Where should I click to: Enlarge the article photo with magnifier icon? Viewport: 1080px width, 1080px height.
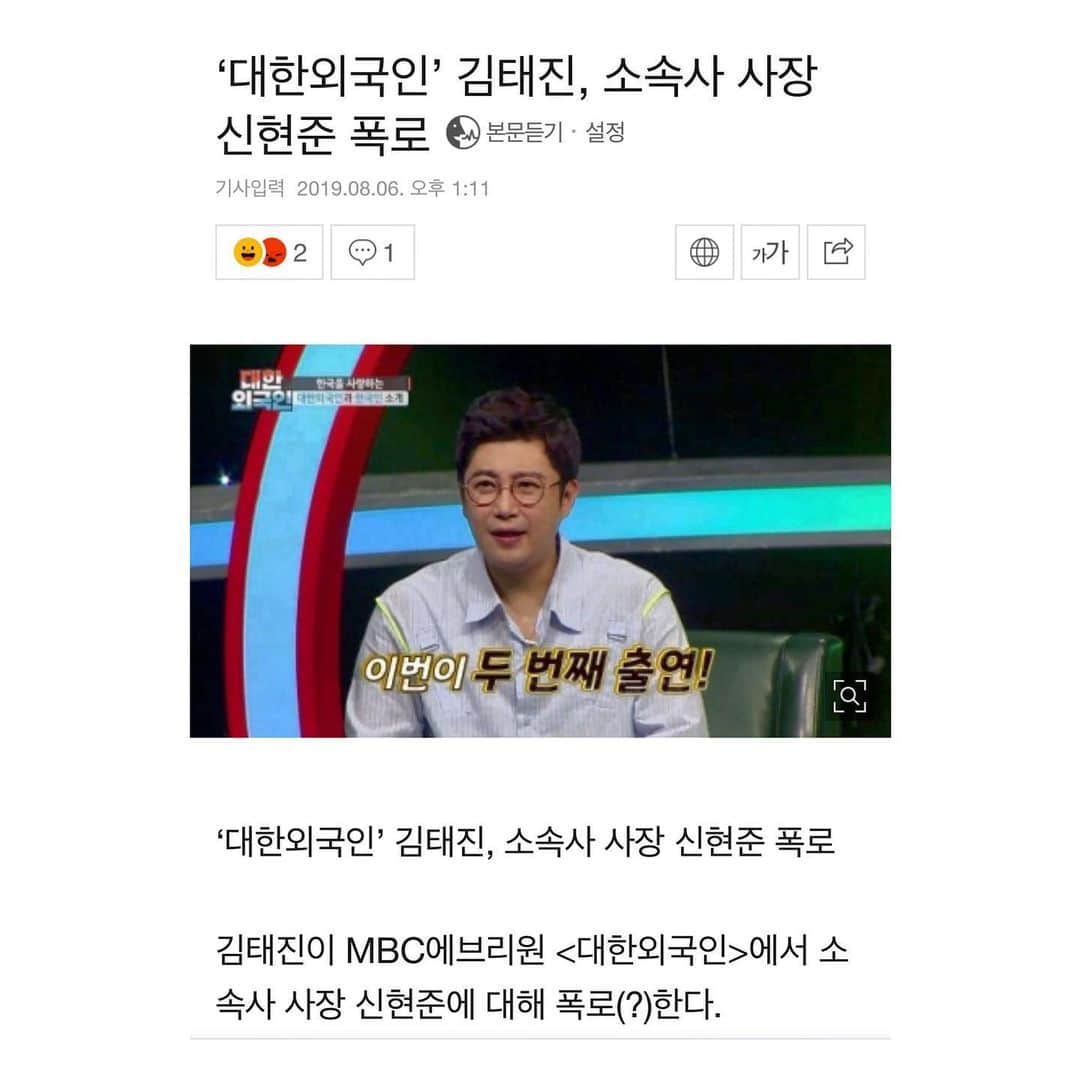click(x=849, y=696)
